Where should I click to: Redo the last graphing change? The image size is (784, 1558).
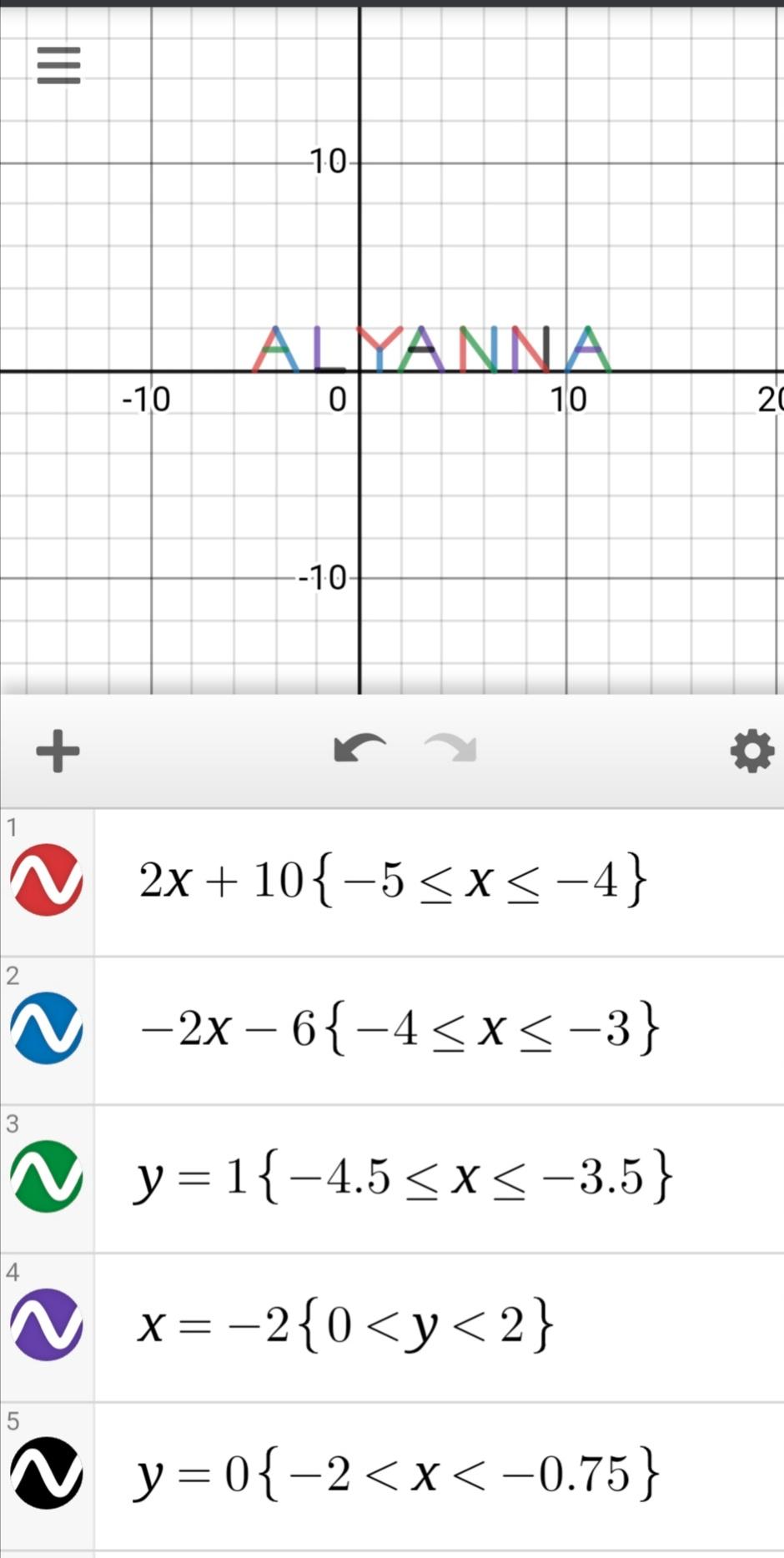[x=449, y=747]
